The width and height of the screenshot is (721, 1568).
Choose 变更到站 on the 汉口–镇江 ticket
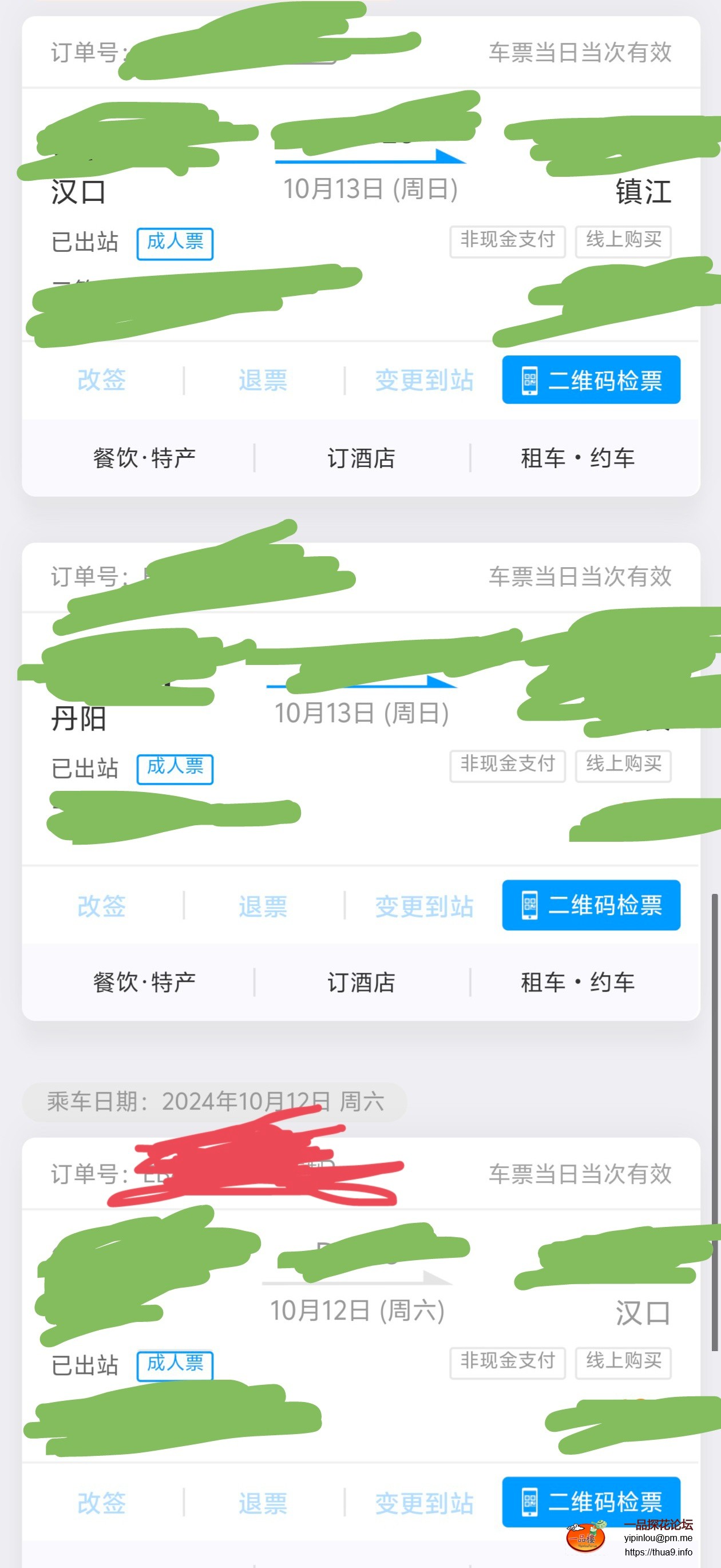[424, 380]
